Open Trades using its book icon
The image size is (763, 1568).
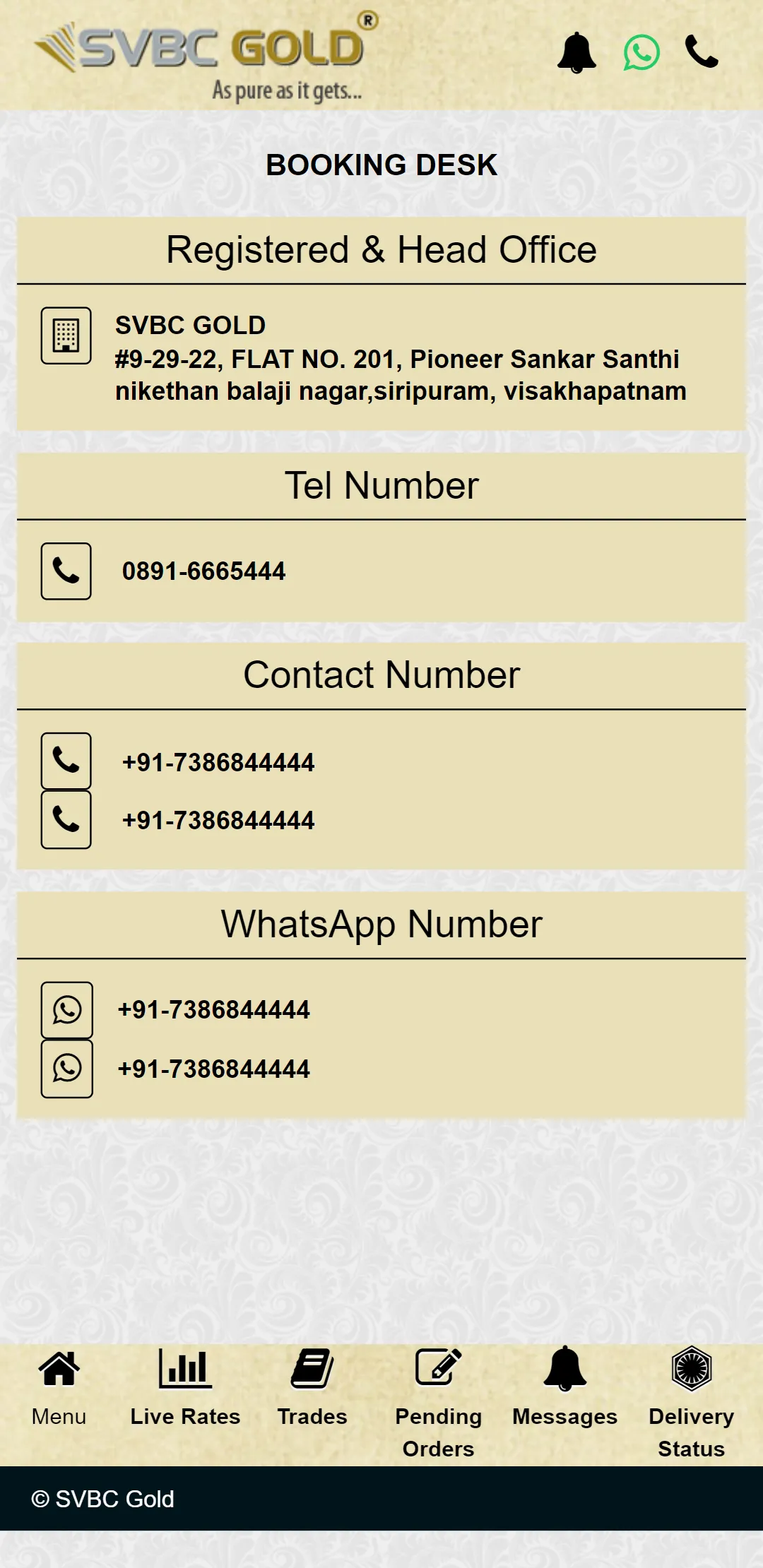pos(312,1367)
